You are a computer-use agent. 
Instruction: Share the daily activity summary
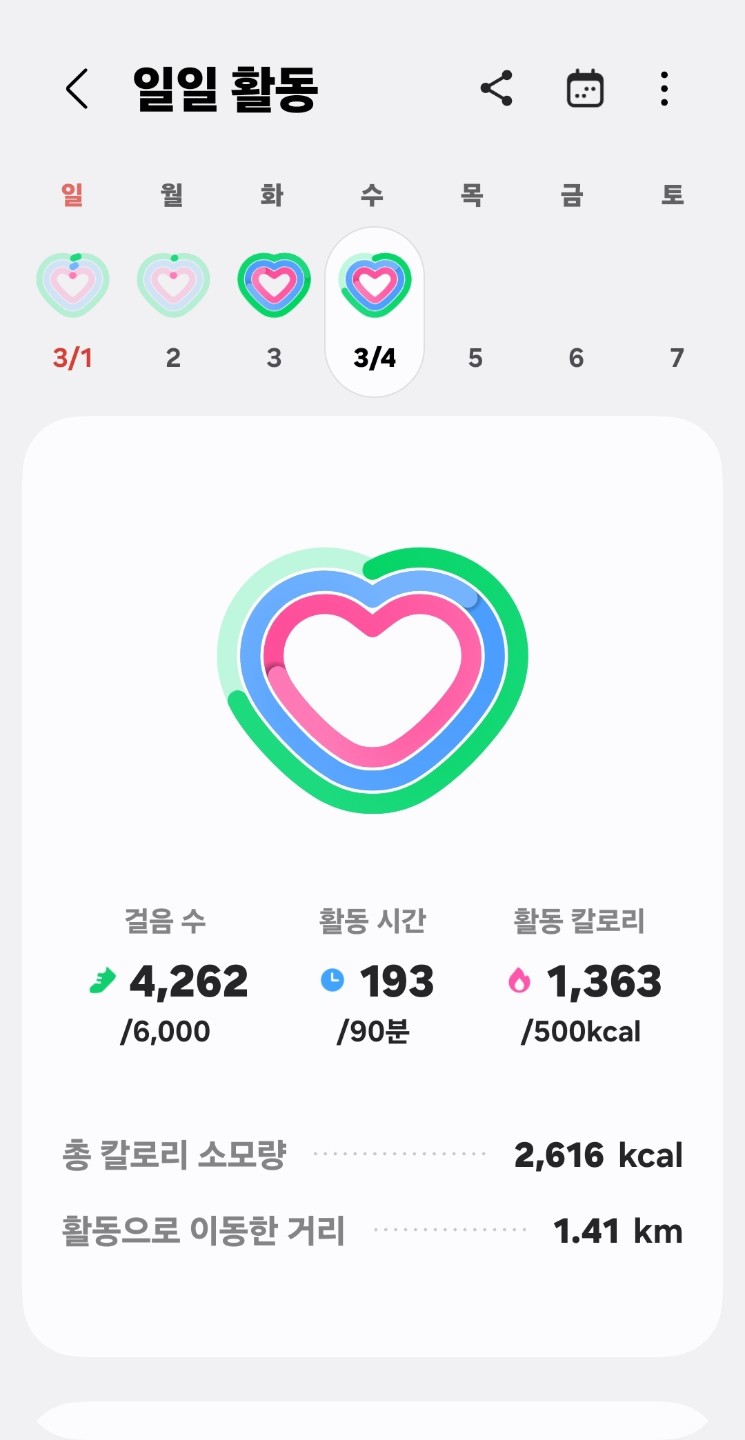[496, 89]
